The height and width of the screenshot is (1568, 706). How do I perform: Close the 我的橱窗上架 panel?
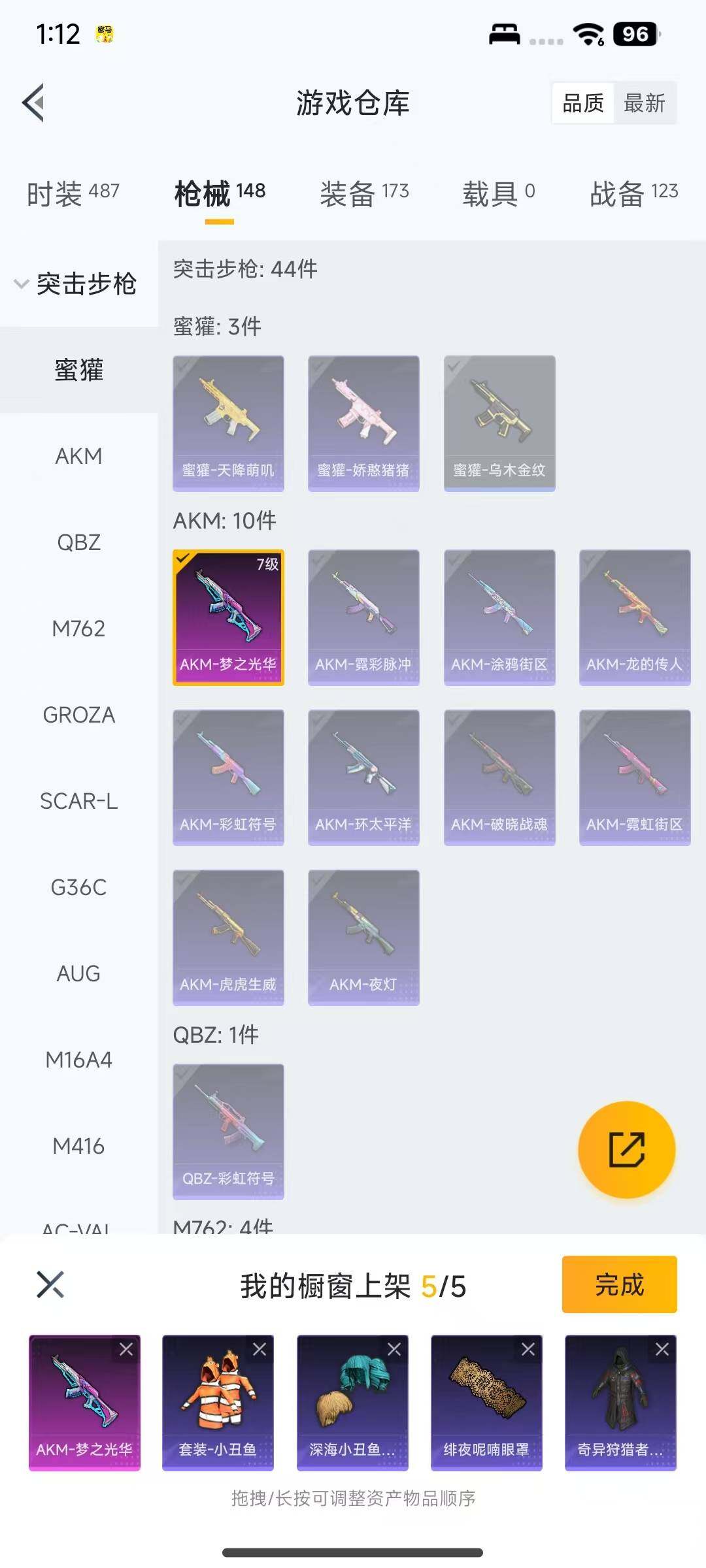point(50,1284)
